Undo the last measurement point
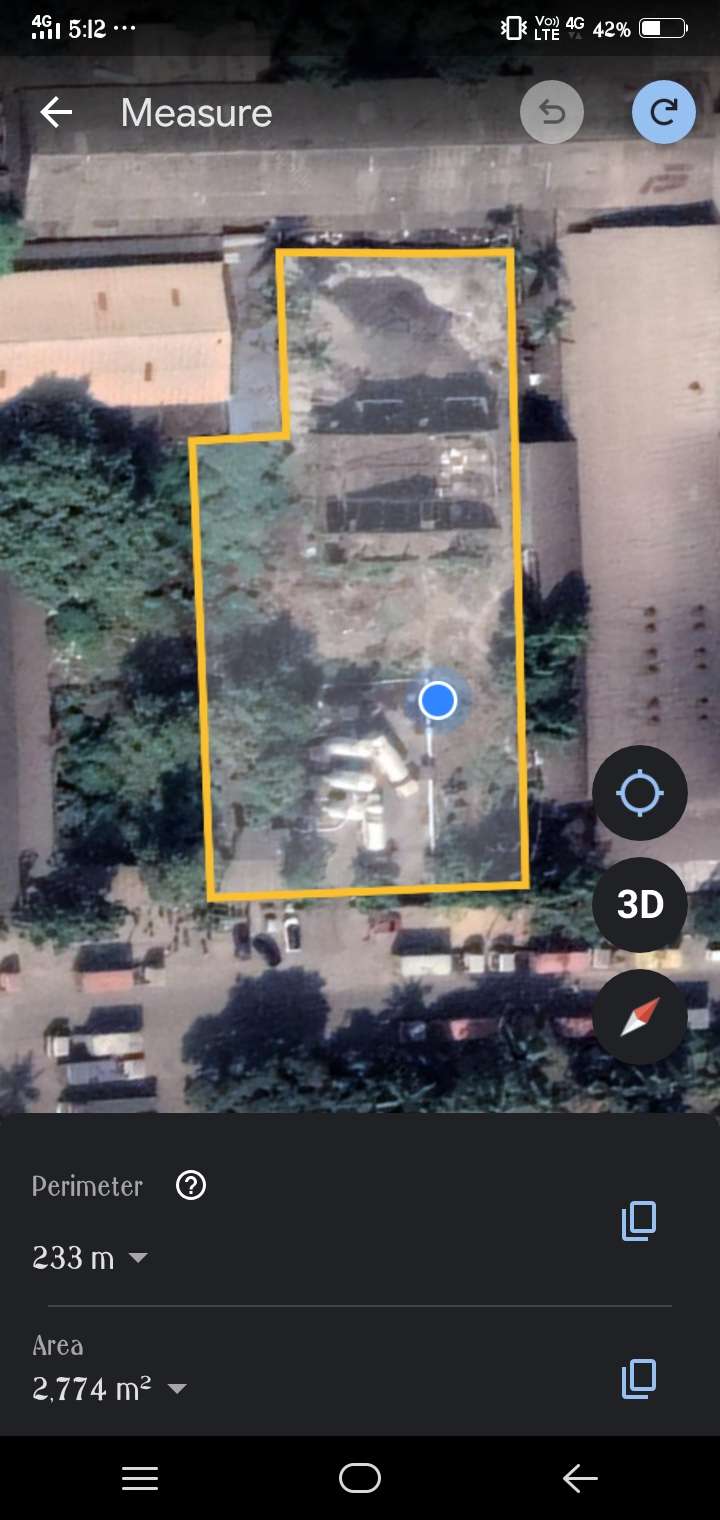 coord(552,112)
